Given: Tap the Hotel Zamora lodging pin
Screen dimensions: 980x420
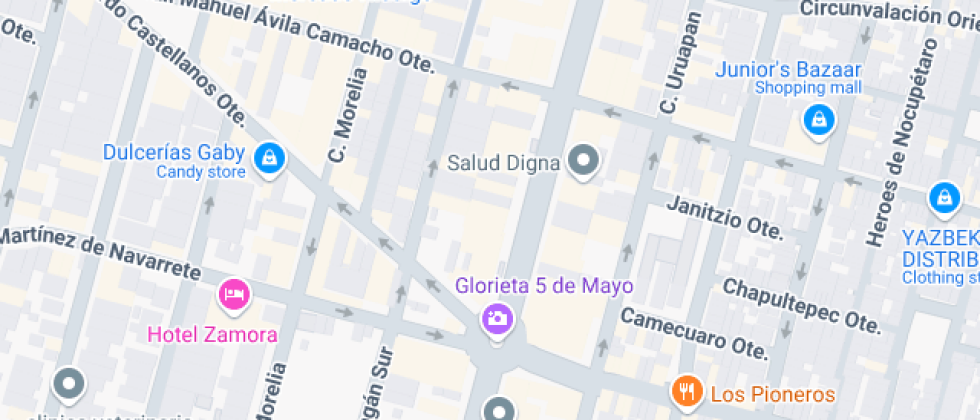Looking at the screenshot, I should click(x=235, y=295).
